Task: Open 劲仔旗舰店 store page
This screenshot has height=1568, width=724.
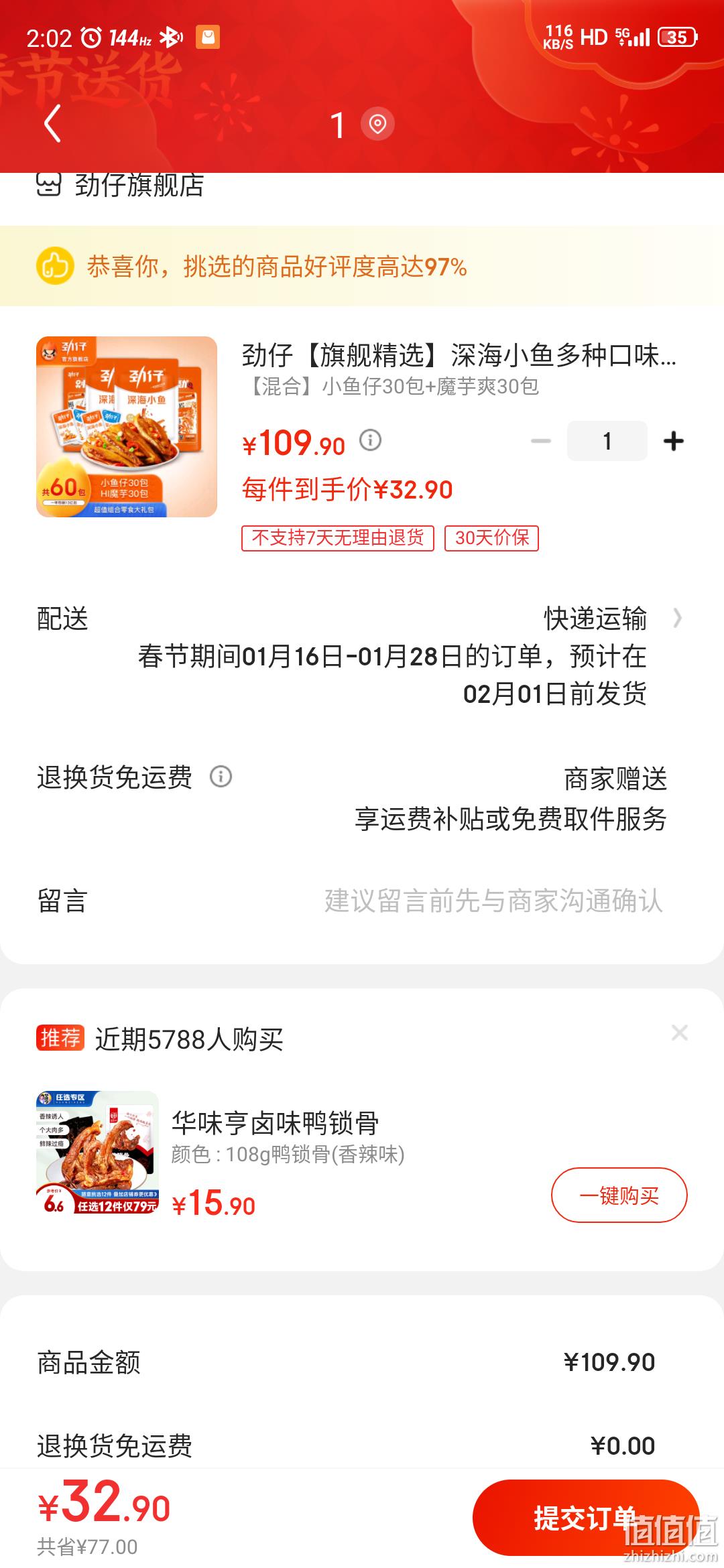Action: point(120,184)
